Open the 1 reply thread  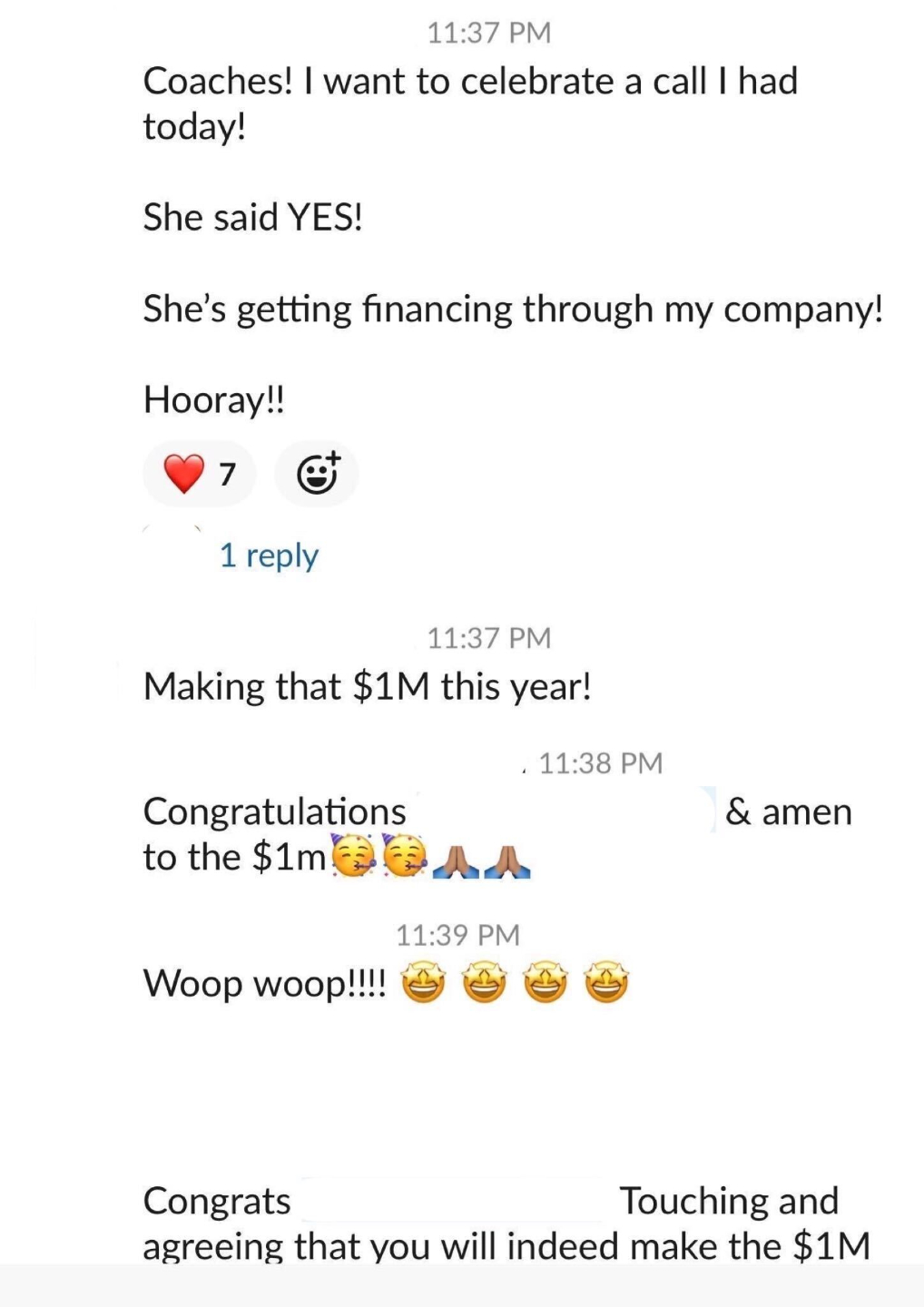click(x=269, y=555)
